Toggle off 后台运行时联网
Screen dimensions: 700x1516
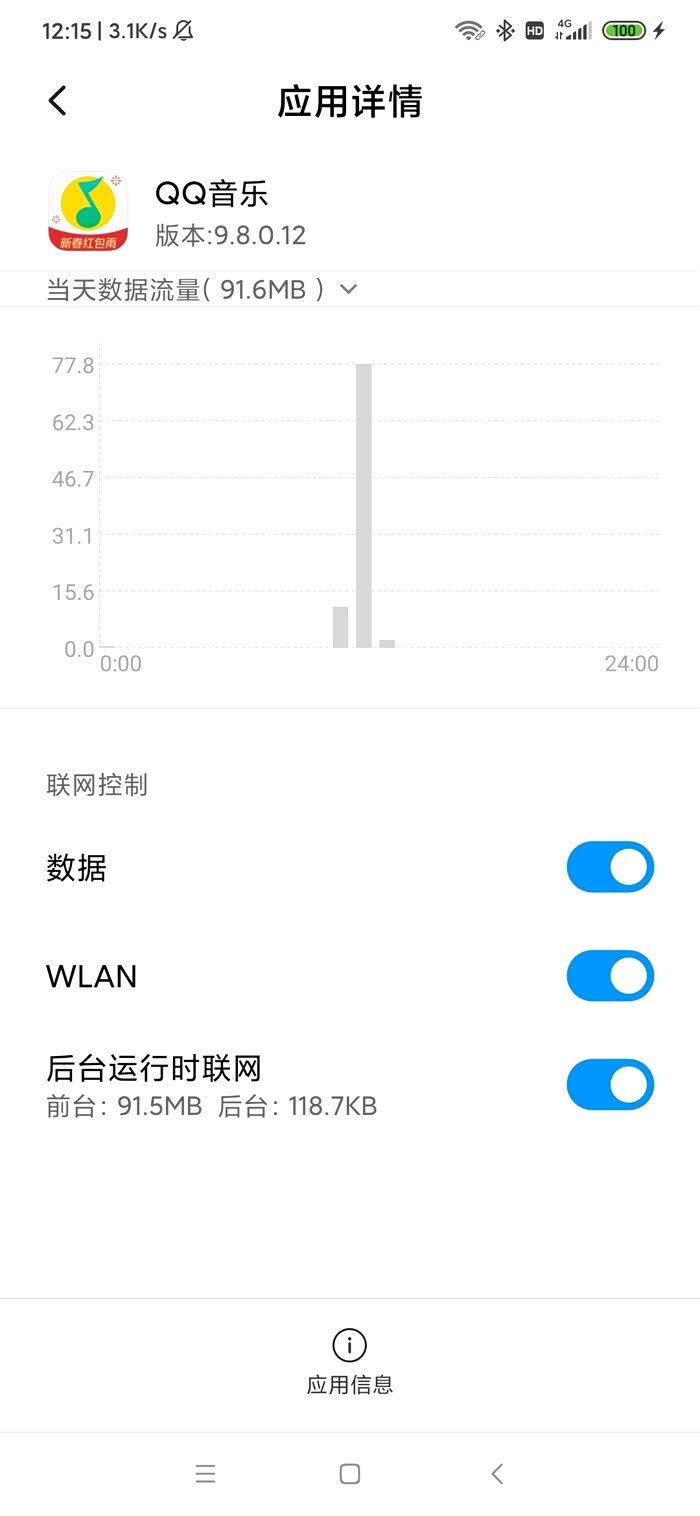pyautogui.click(x=610, y=1085)
